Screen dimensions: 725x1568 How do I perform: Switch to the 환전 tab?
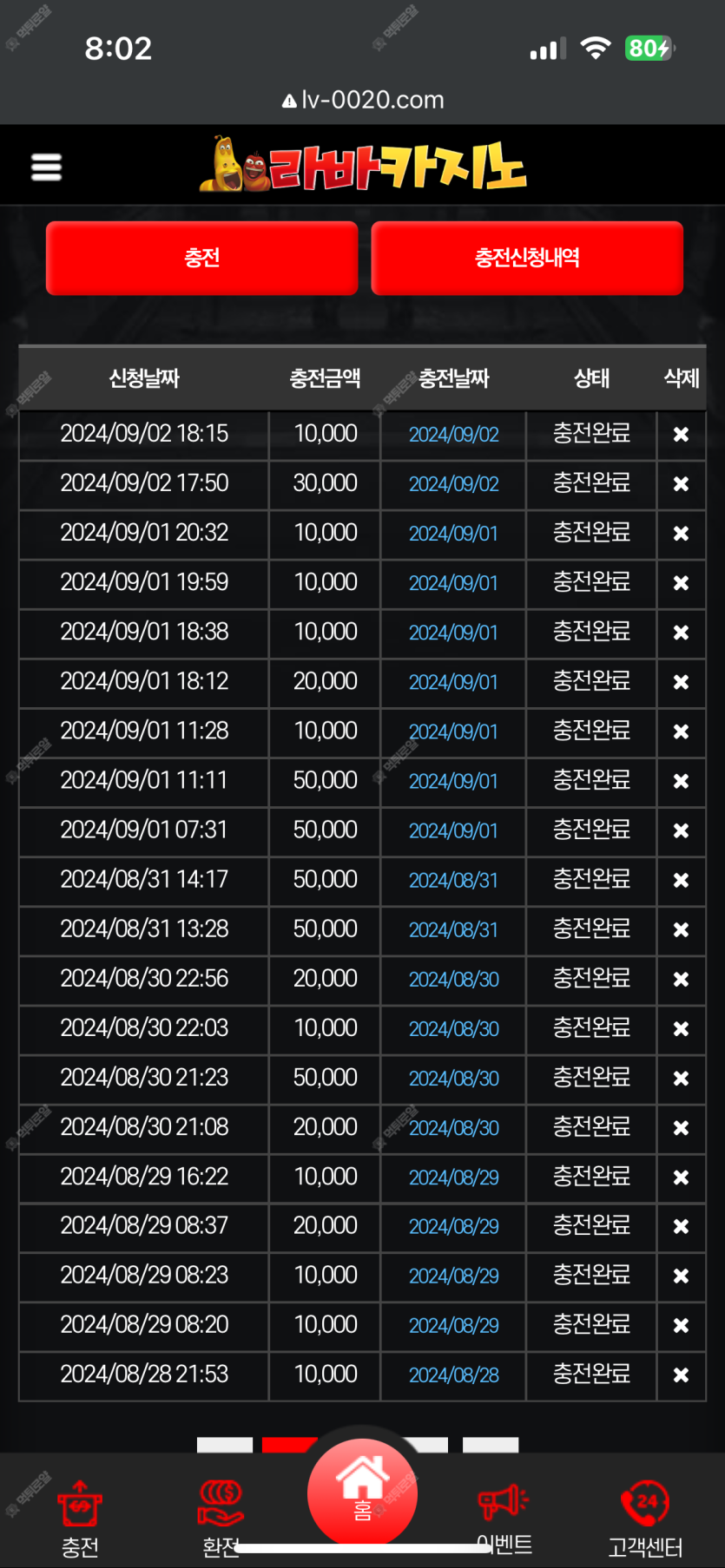point(221,1519)
